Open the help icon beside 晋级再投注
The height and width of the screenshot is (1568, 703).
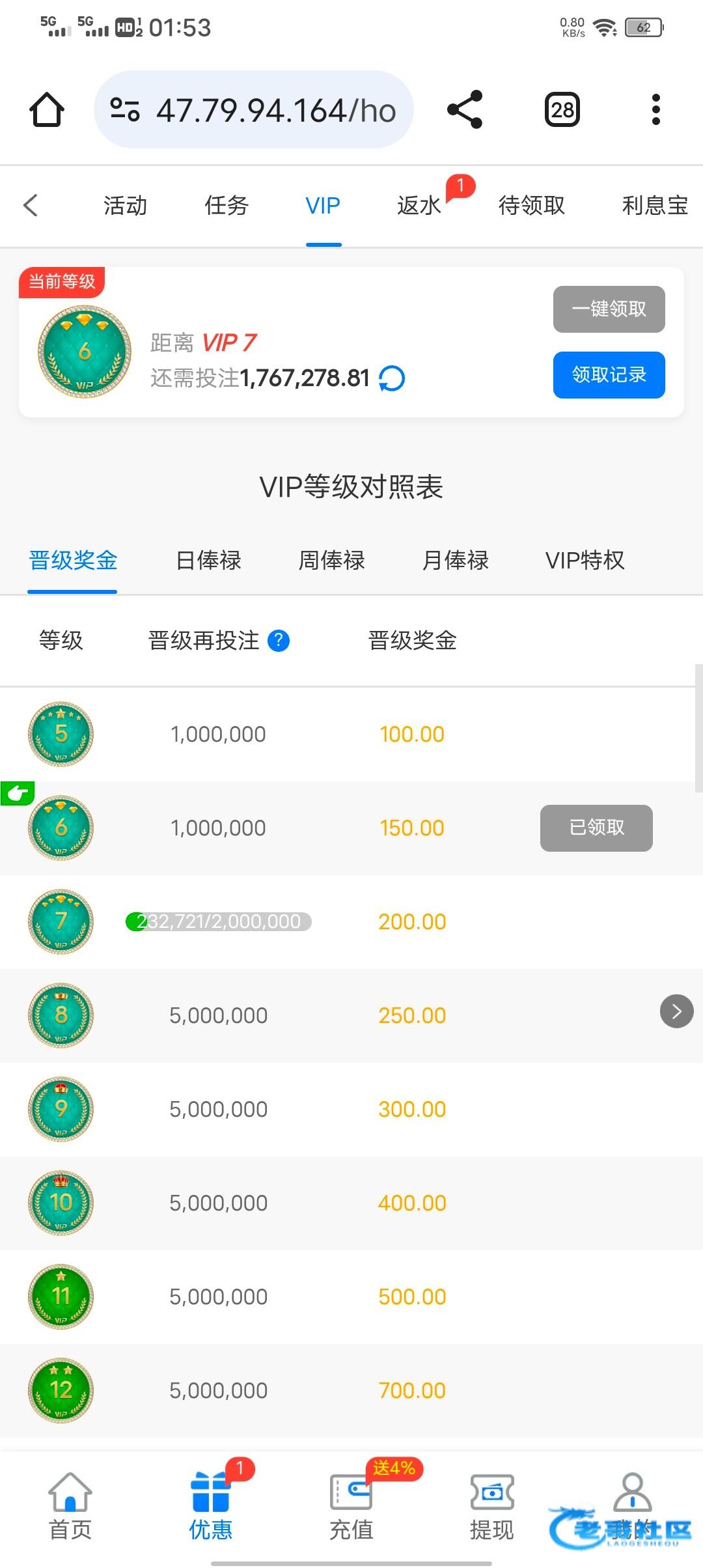(x=279, y=641)
